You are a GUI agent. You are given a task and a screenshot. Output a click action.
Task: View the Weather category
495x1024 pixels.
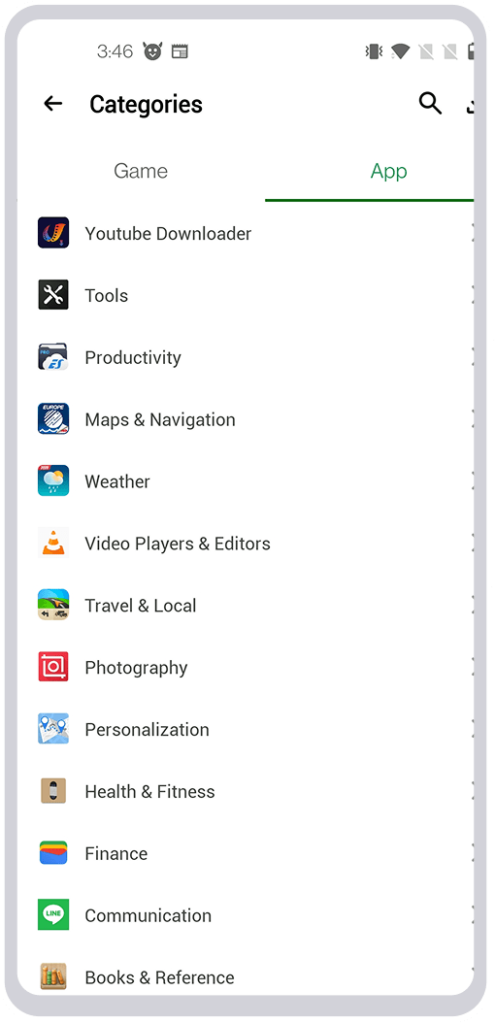246,481
